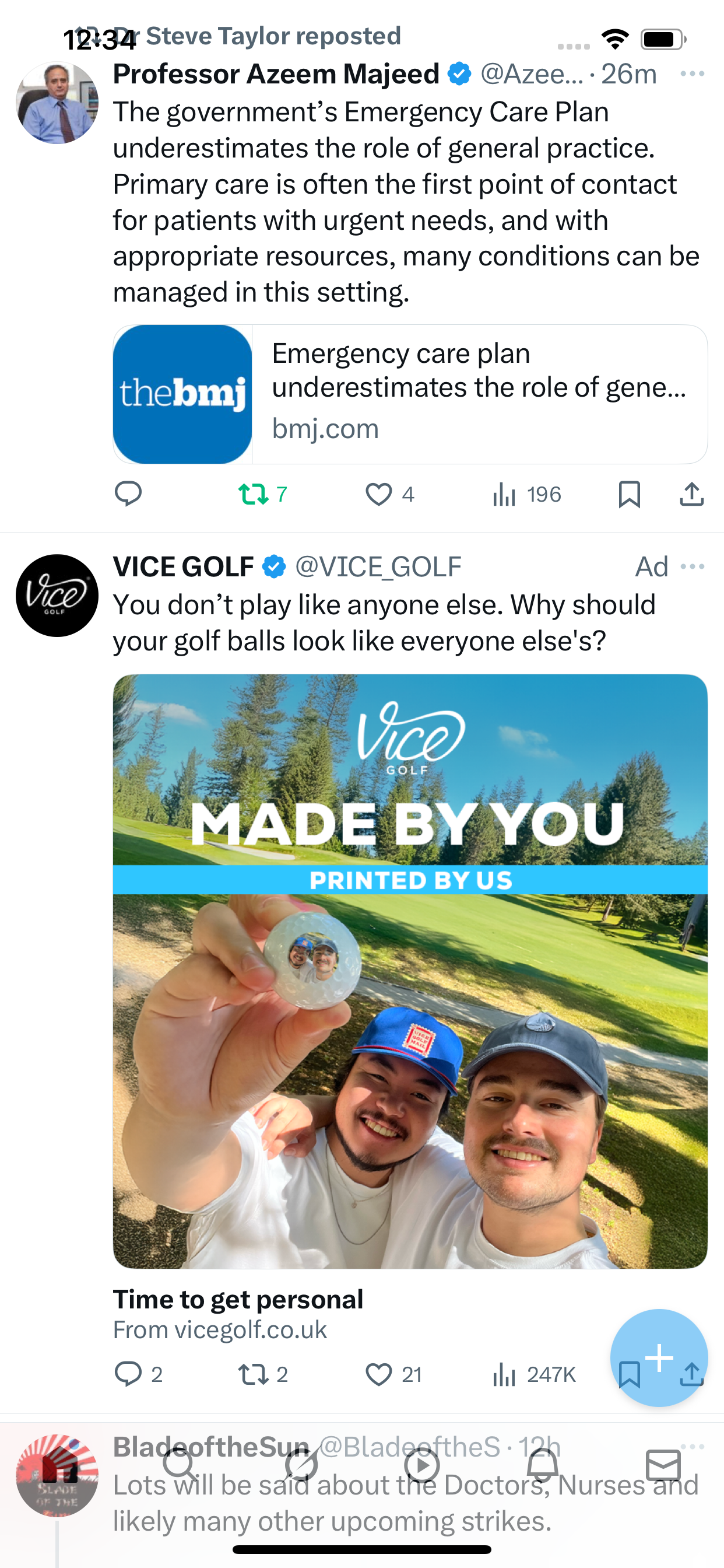Viewport: 724px width, 1568px height.
Task: Bookmark Professor Azeem Majeed's post
Action: 629,494
